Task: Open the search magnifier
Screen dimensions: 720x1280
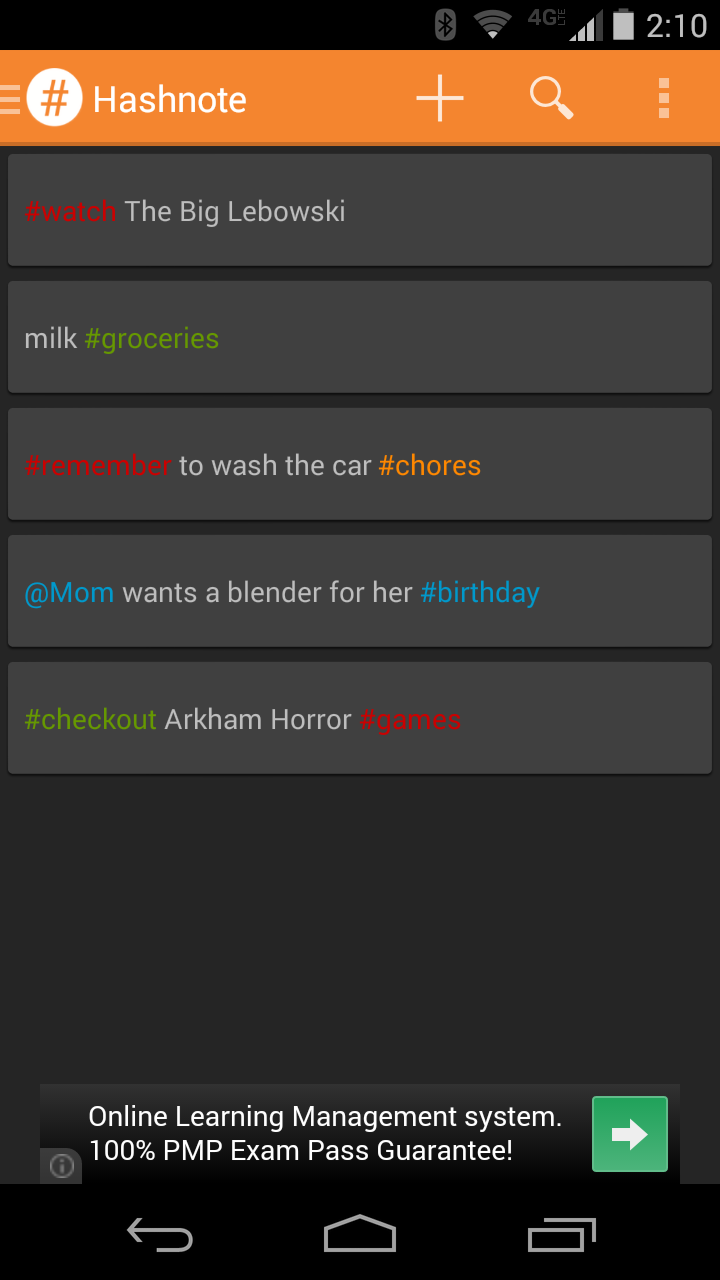Action: pos(551,98)
